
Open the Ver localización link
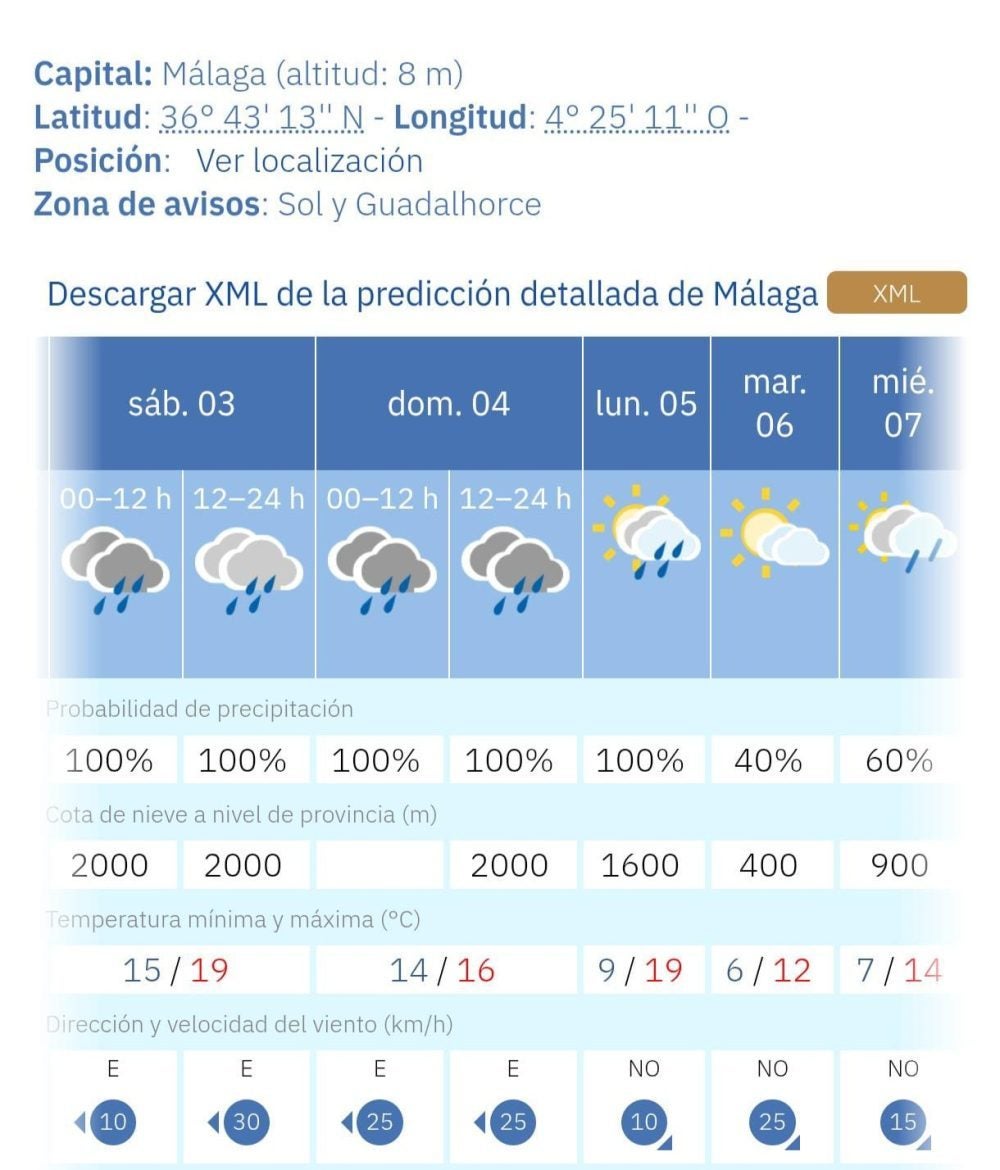click(x=309, y=161)
